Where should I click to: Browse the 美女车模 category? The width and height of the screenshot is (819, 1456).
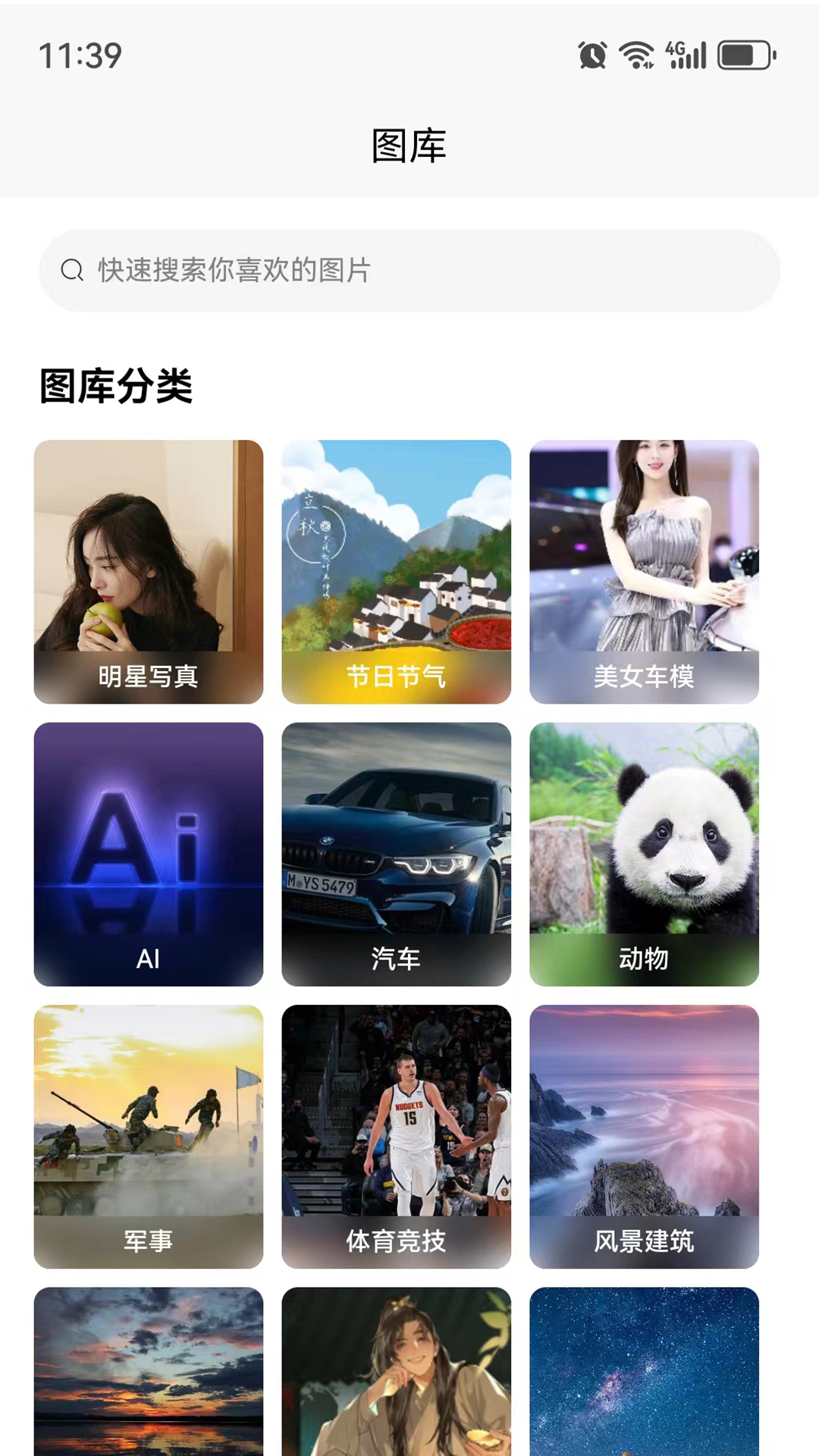coord(644,571)
